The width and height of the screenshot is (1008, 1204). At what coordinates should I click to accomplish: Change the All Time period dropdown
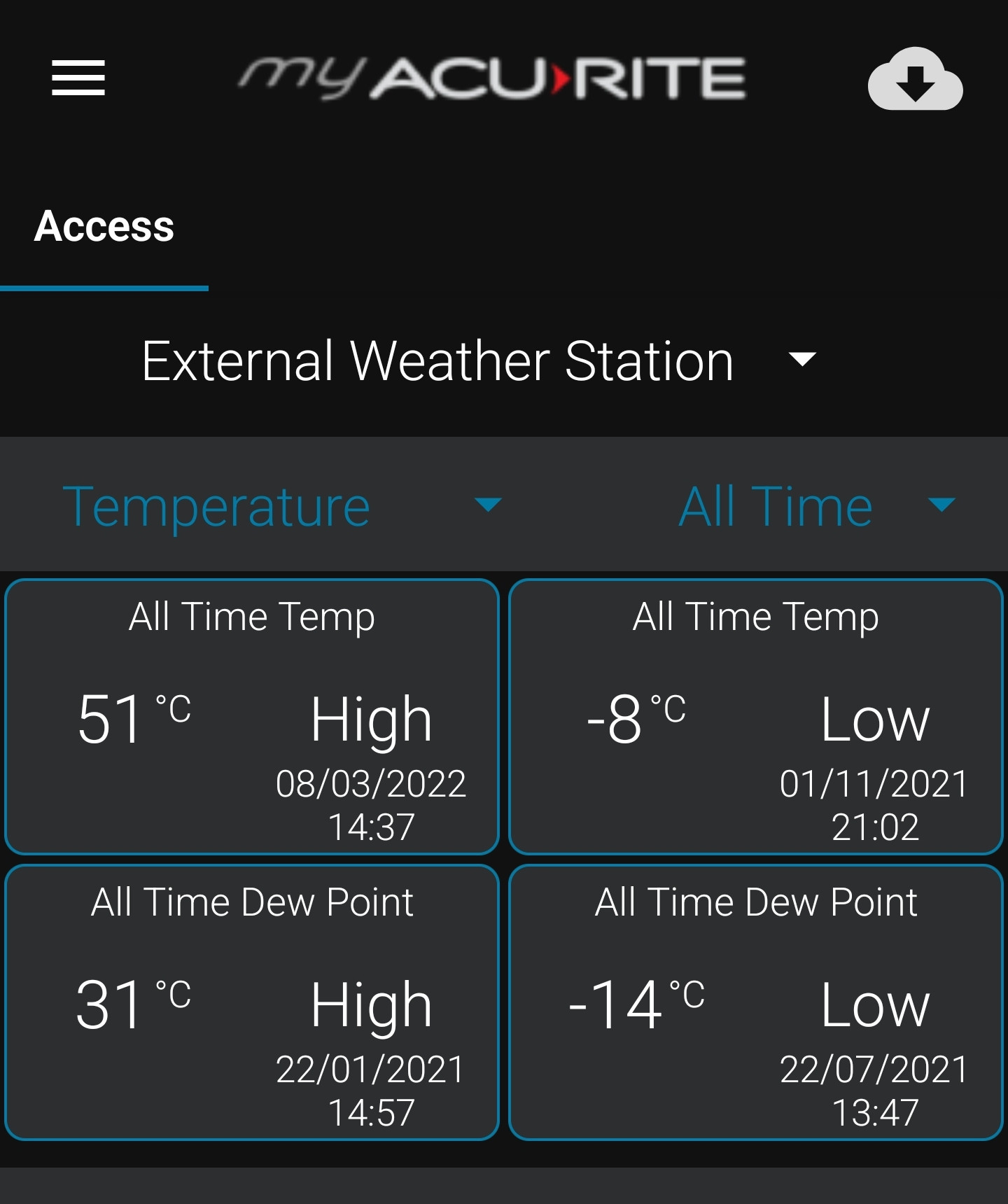[816, 505]
